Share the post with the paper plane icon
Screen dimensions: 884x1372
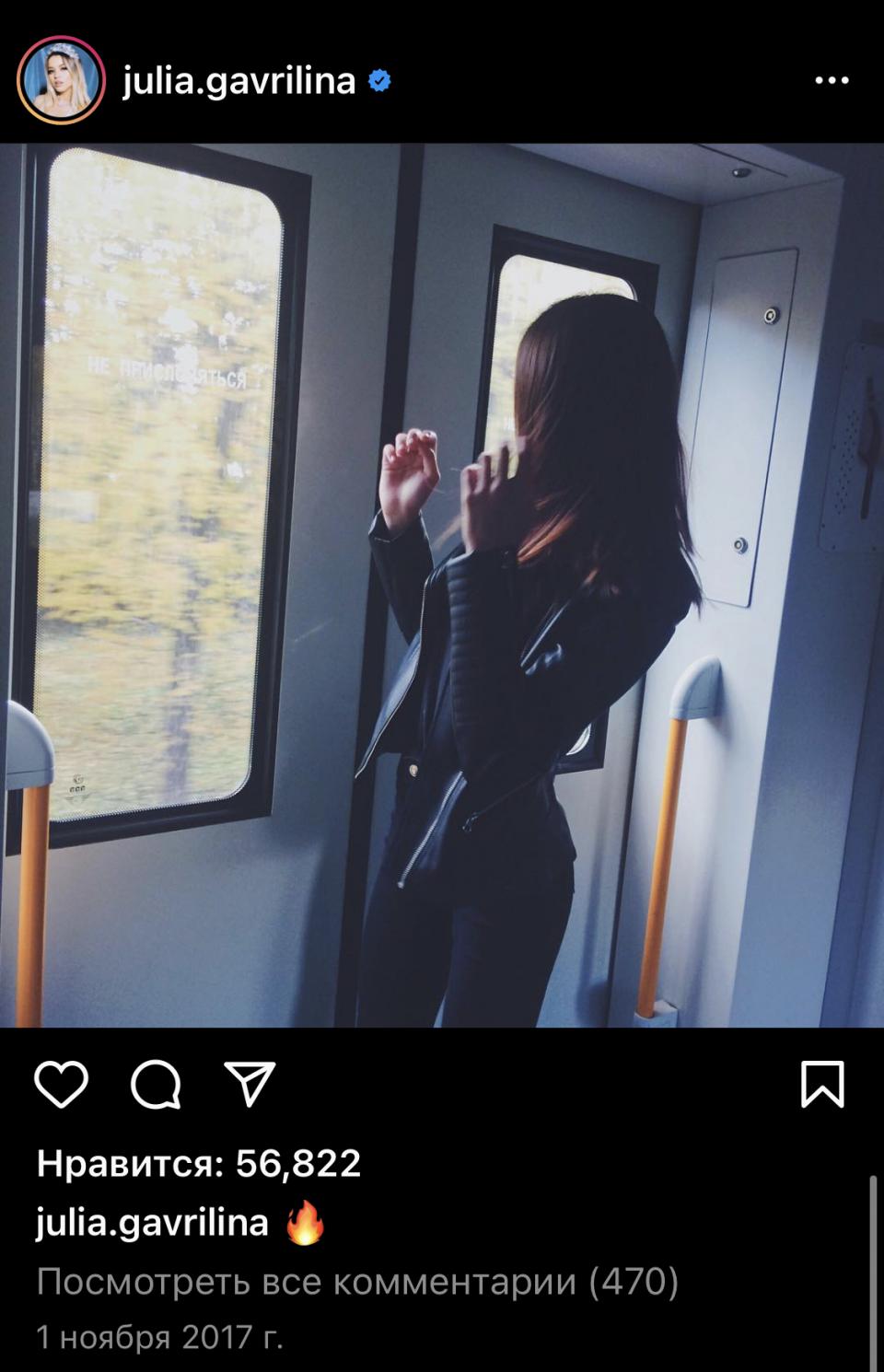(250, 1084)
